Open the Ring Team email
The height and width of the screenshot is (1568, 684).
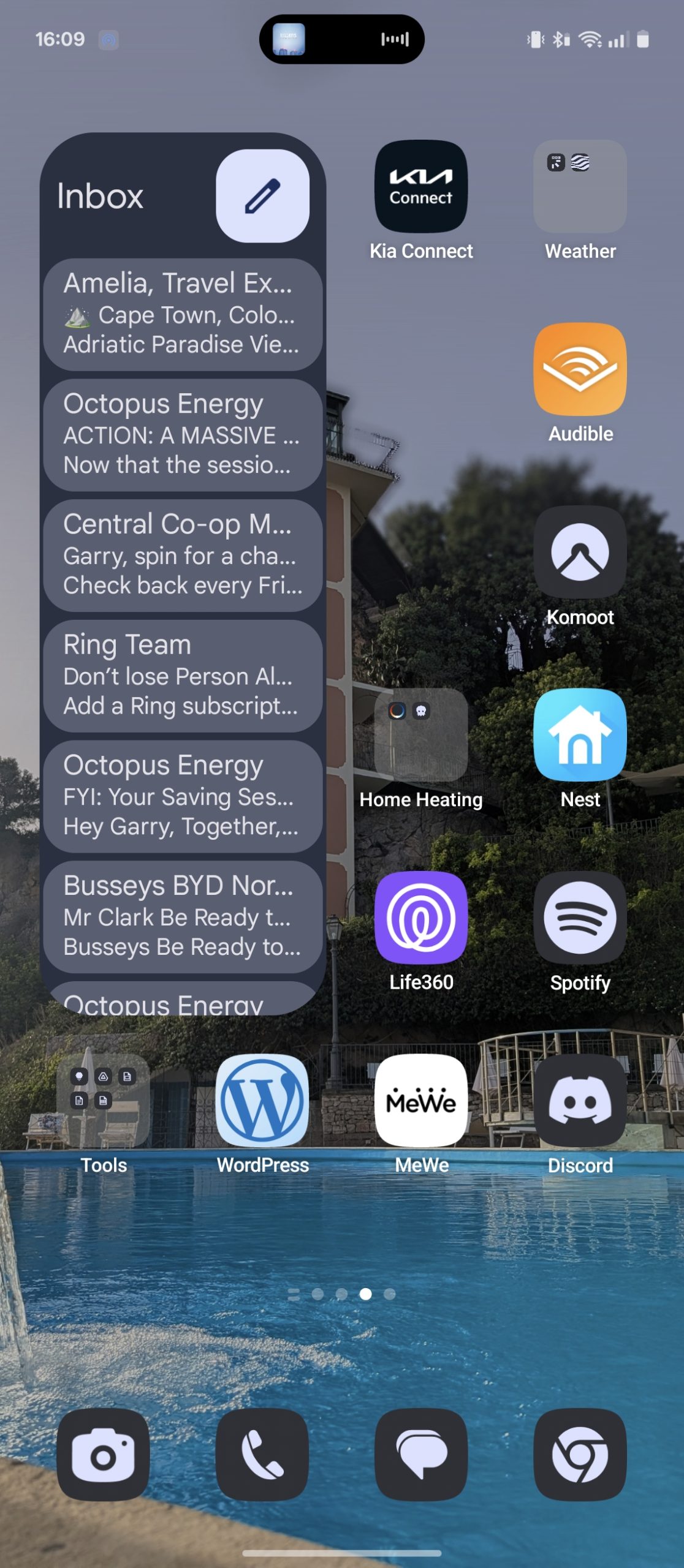[183, 676]
